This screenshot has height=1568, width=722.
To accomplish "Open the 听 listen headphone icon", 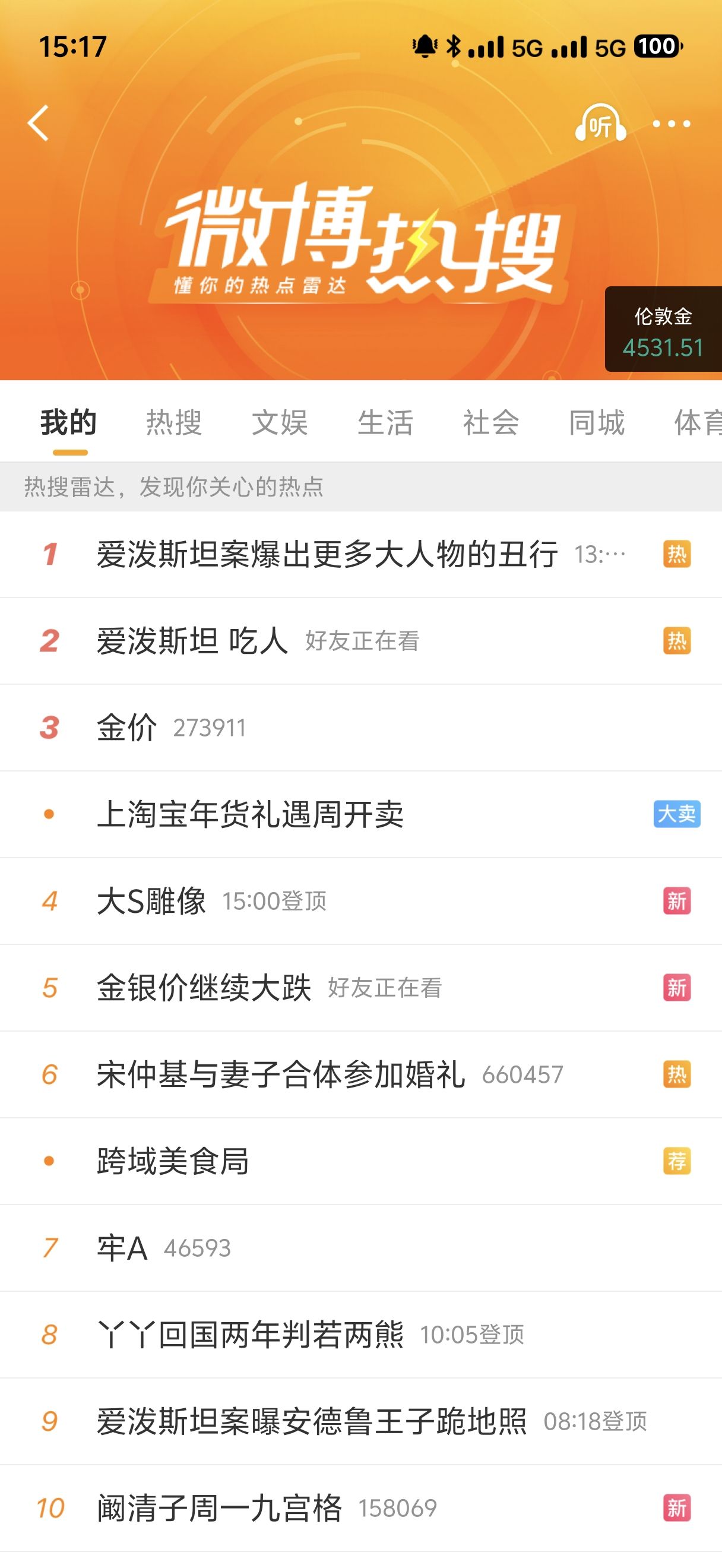I will (x=600, y=123).
